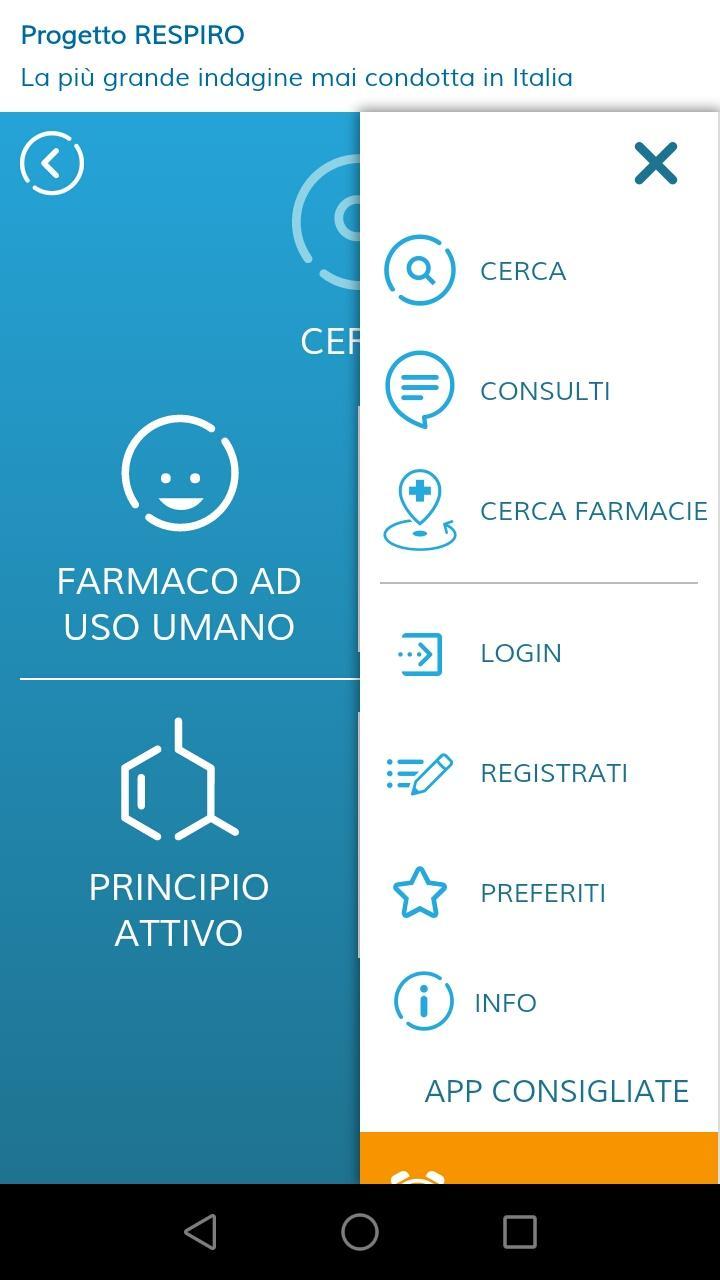Select Principio attivo category
Image resolution: width=720 pixels, height=1280 pixels.
point(179,835)
